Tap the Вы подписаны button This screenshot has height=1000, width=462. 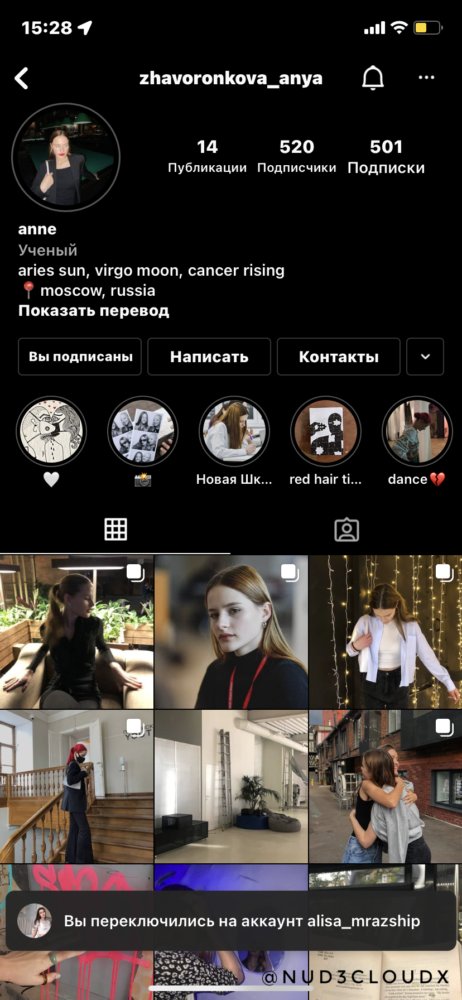(x=80, y=357)
